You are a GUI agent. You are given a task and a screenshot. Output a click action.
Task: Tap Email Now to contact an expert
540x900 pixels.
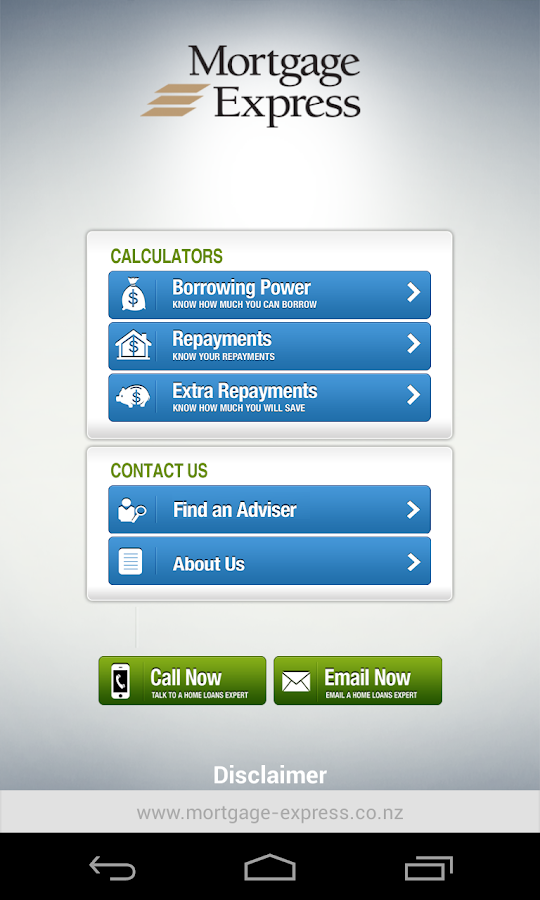[358, 680]
